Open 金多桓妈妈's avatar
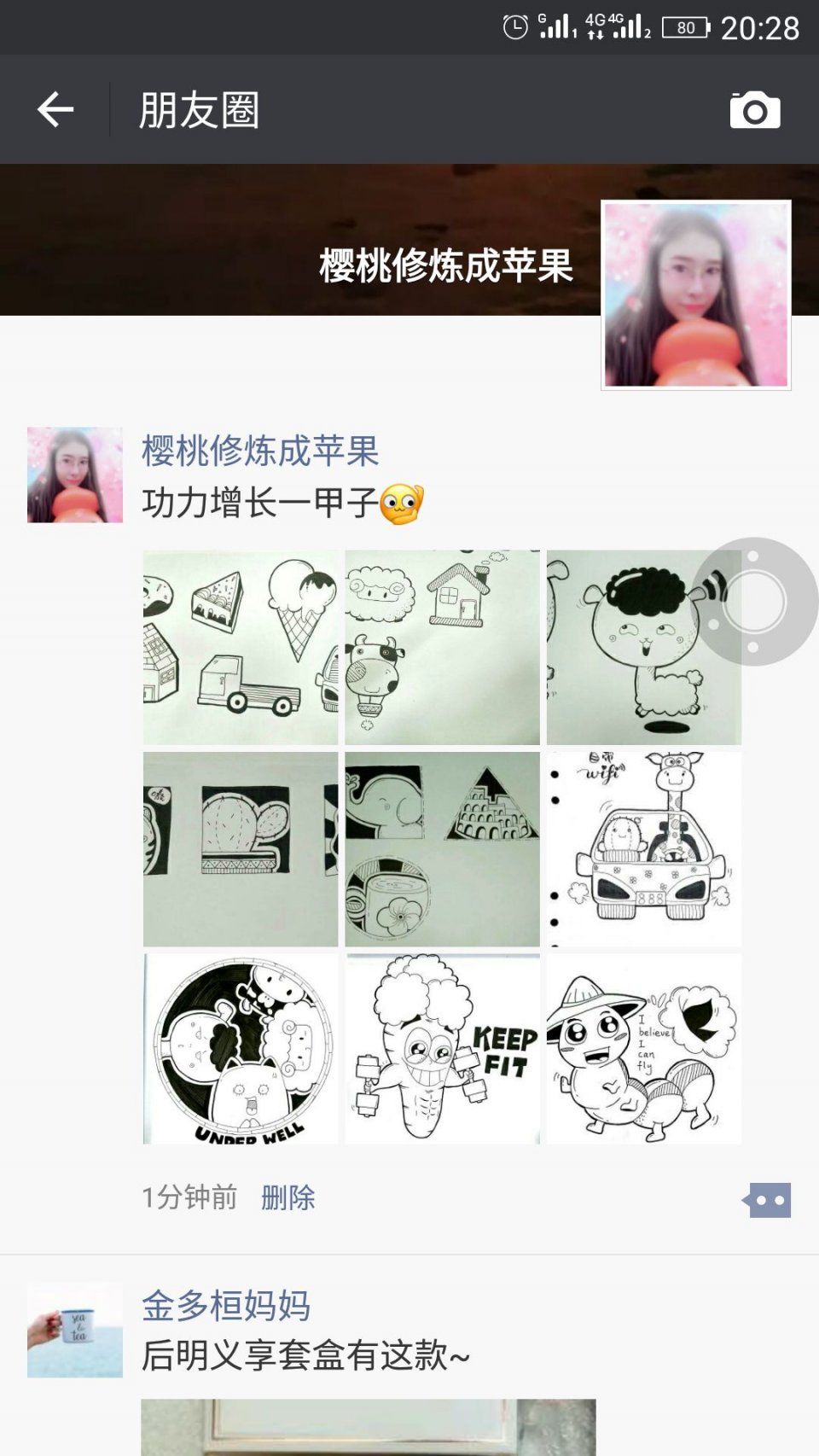The image size is (819, 1456). pyautogui.click(x=75, y=1330)
